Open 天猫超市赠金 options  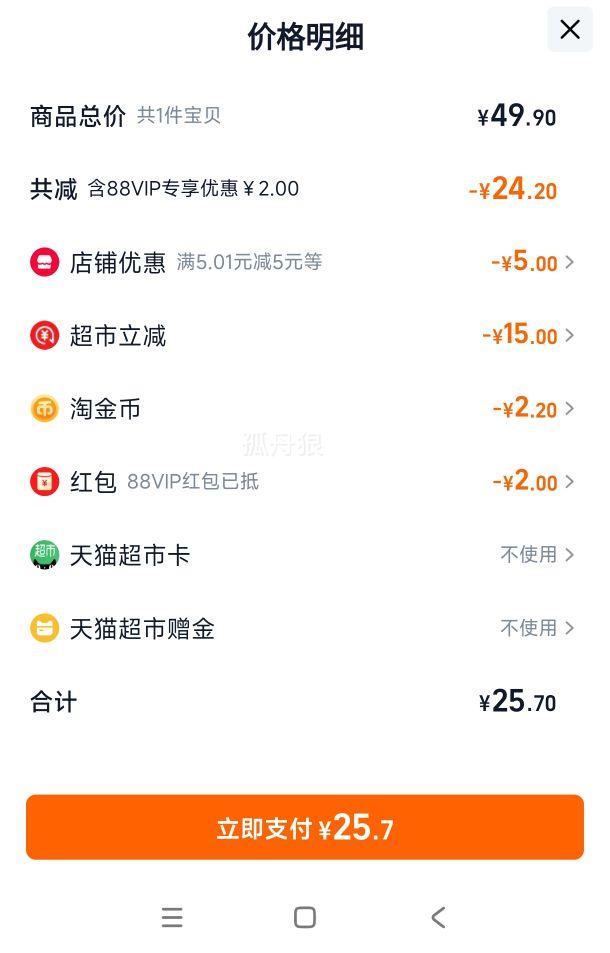(x=536, y=628)
